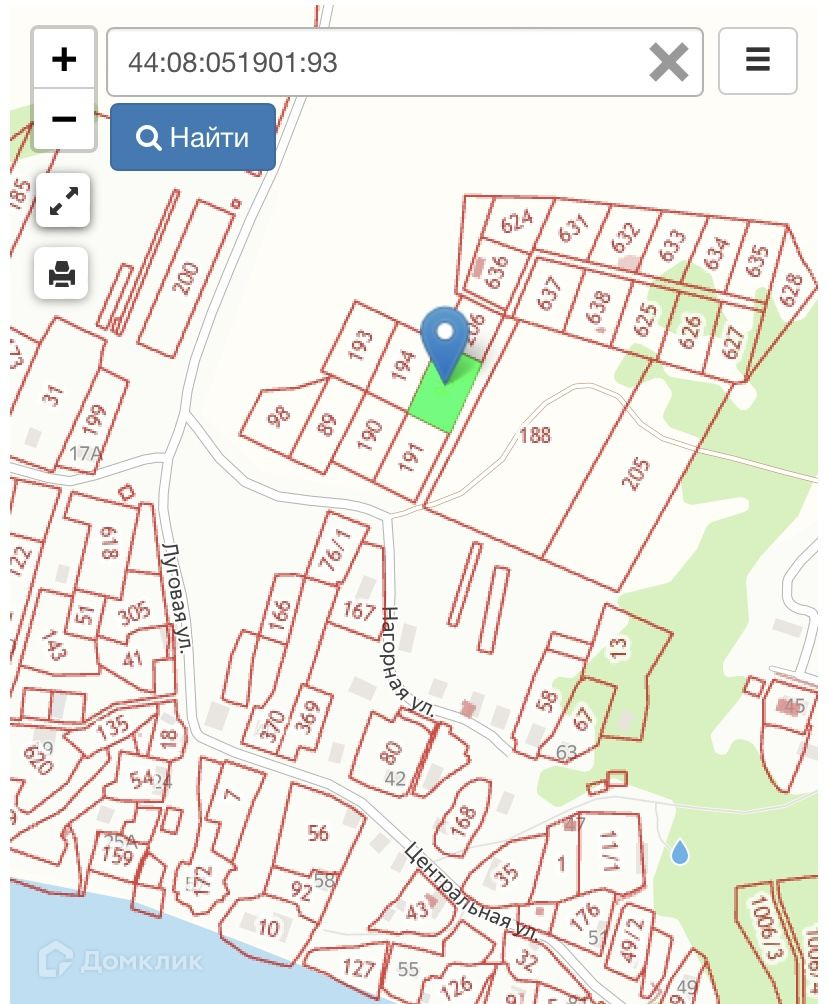This screenshot has width=828, height=1004.
Task: Zoom in on the cadastral map
Action: pyautogui.click(x=64, y=60)
